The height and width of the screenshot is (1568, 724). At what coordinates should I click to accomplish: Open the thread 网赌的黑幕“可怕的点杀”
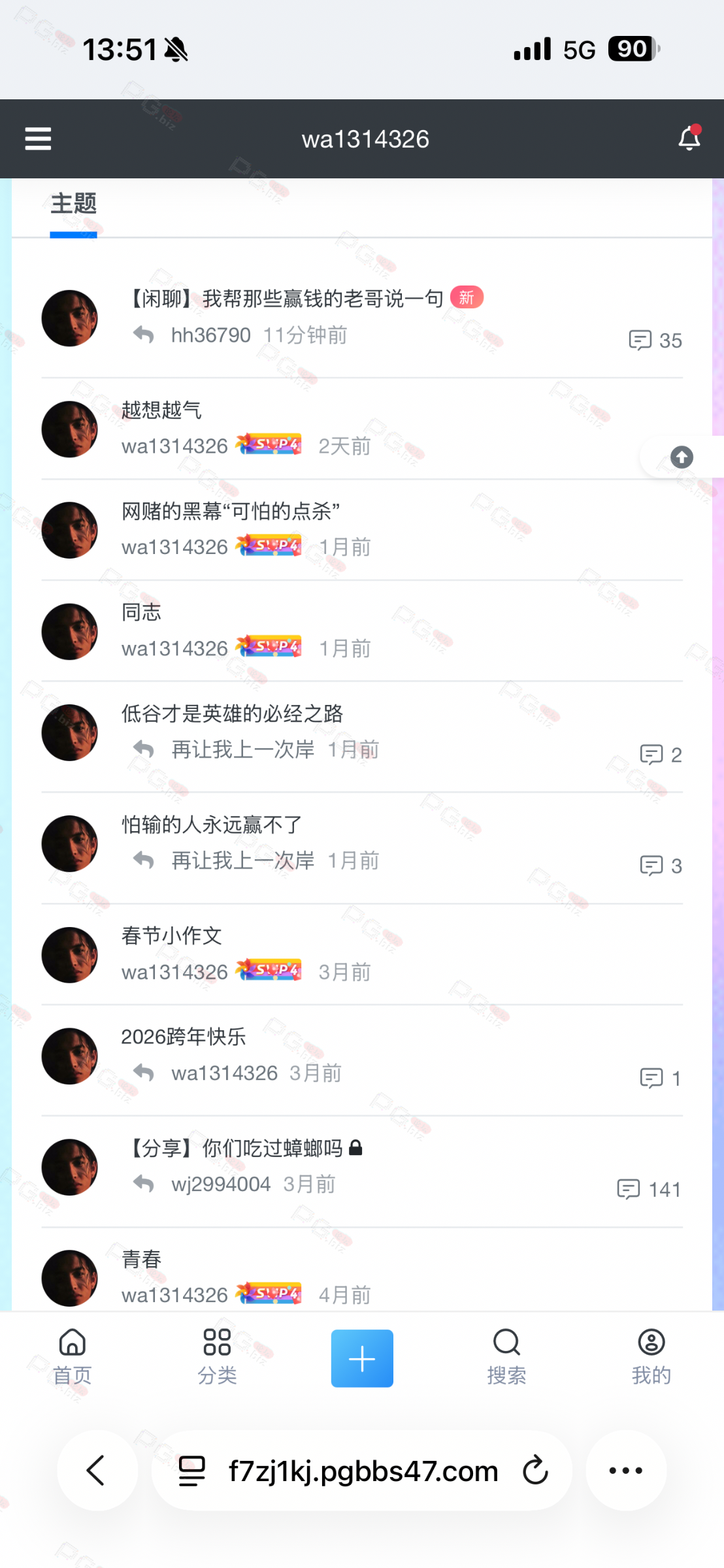231,512
